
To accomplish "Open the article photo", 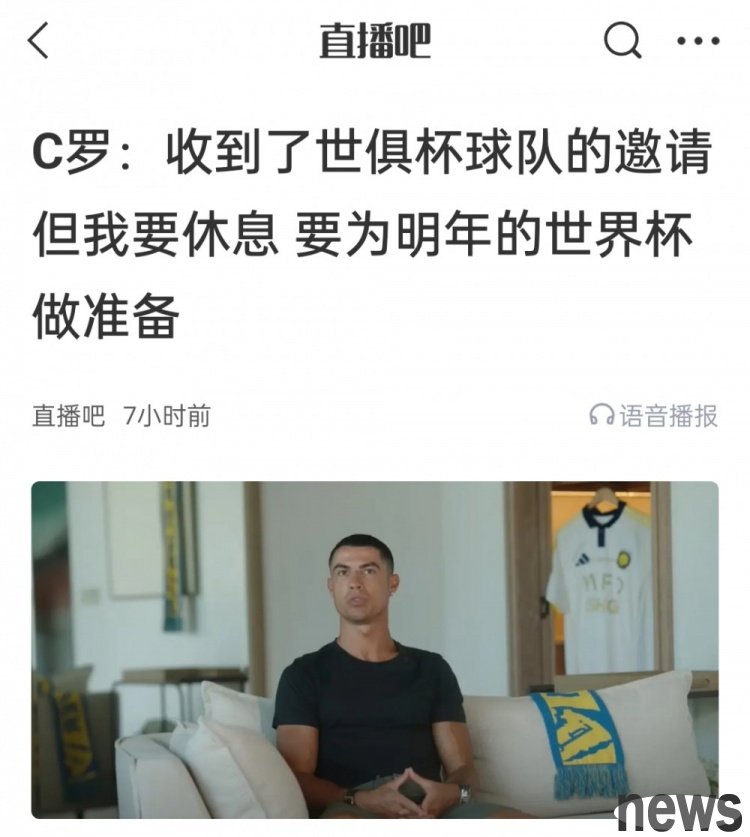I will 375,650.
